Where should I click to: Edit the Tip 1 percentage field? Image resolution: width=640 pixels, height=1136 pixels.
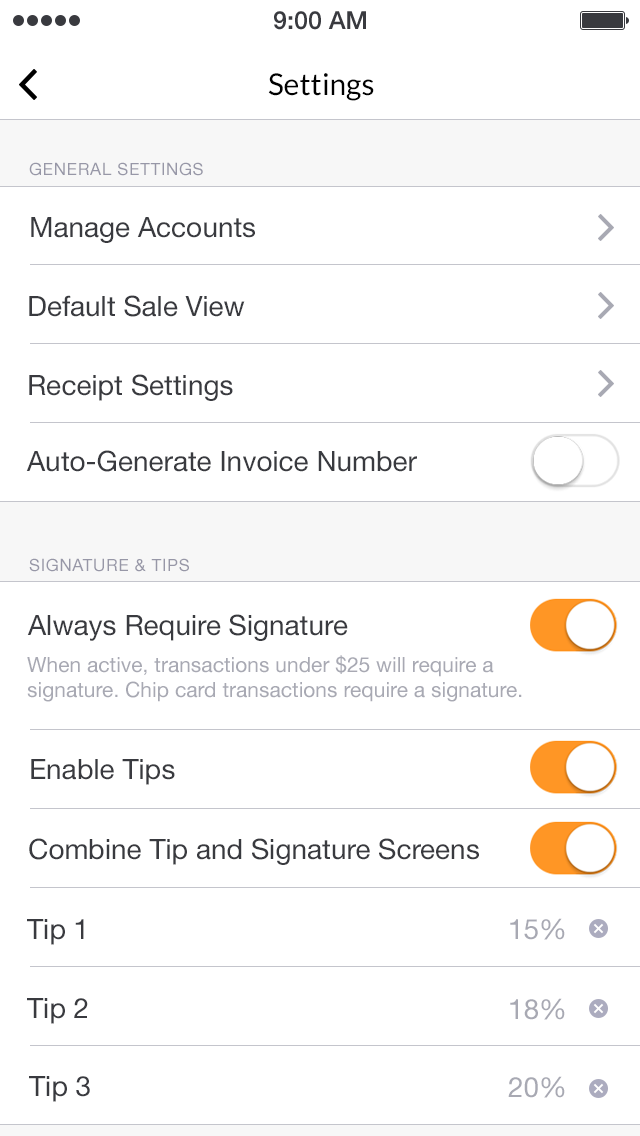tap(536, 930)
